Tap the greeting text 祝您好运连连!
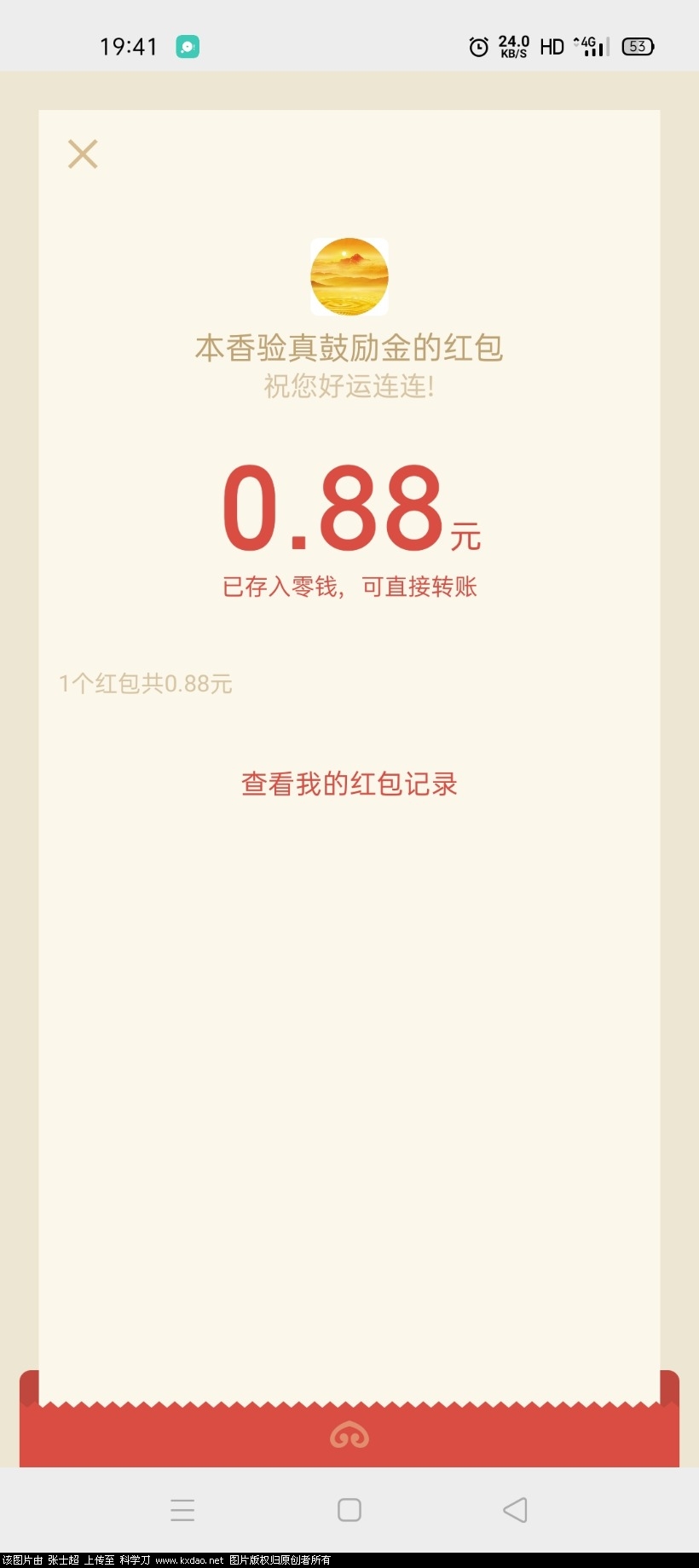This screenshot has height=1568, width=699. [349, 388]
